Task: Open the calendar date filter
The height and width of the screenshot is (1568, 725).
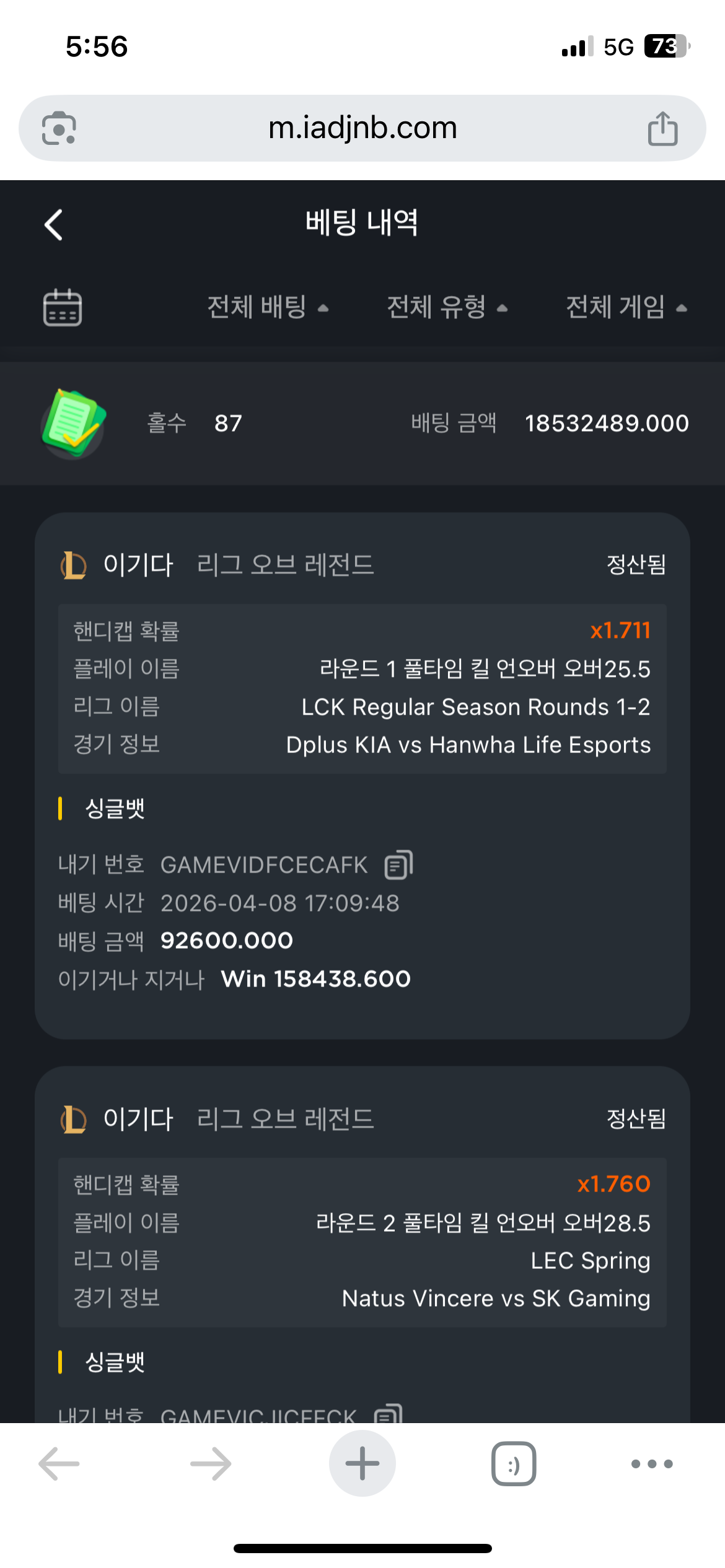Action: [x=62, y=307]
